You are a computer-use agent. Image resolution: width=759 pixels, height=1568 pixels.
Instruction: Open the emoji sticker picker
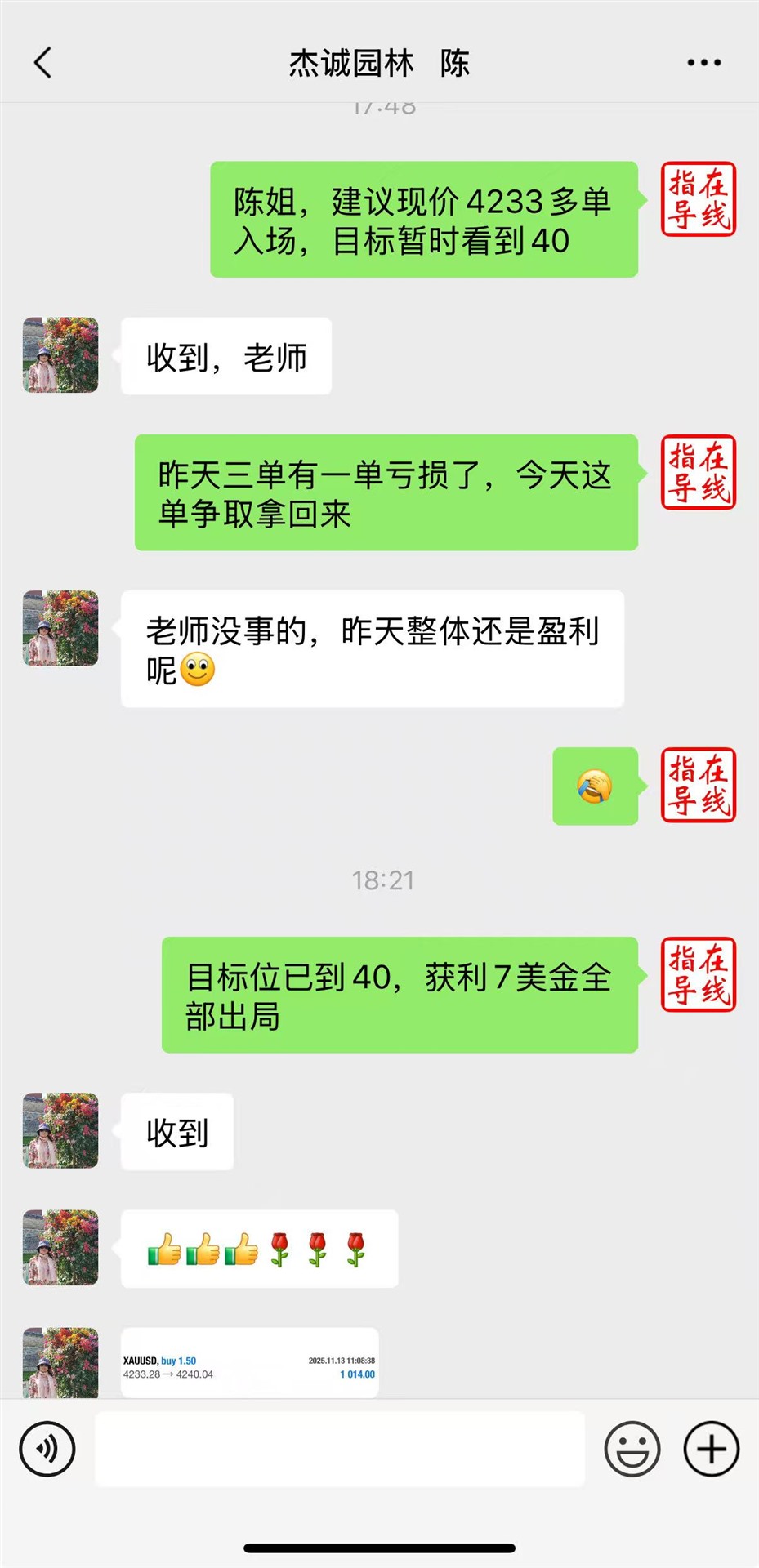pyautogui.click(x=632, y=1449)
